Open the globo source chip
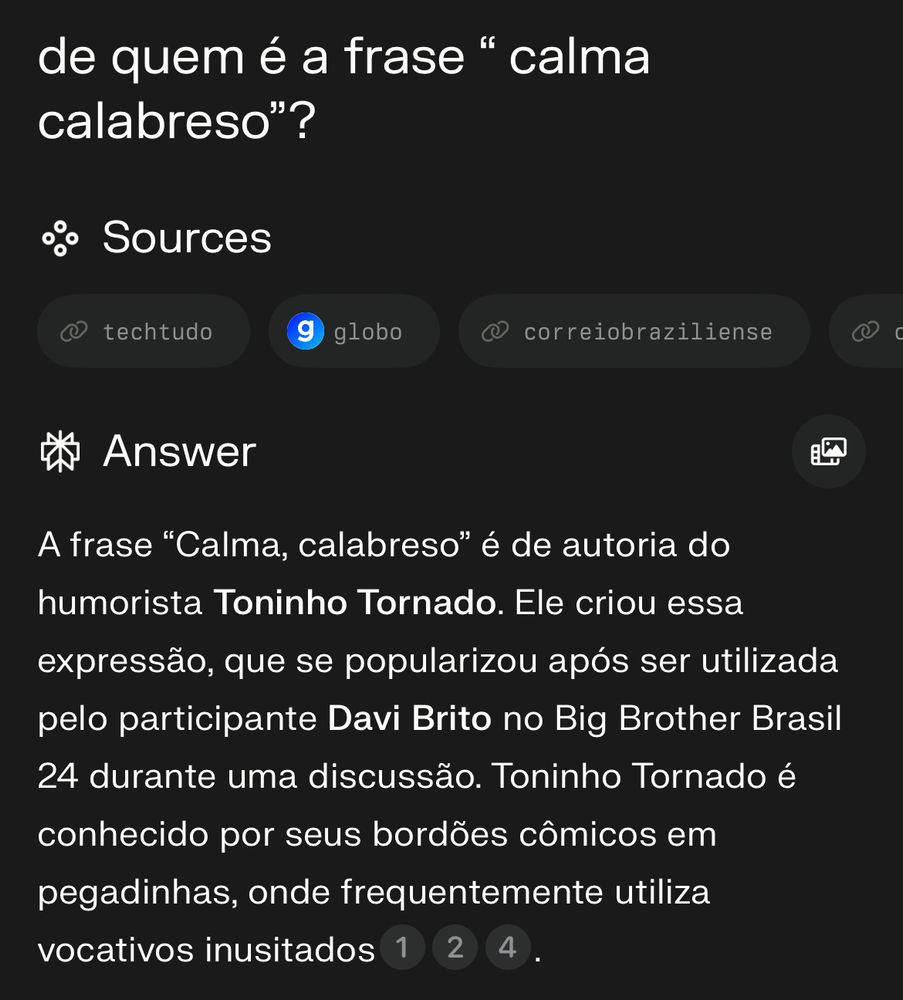The height and width of the screenshot is (1000, 903). coord(353,332)
